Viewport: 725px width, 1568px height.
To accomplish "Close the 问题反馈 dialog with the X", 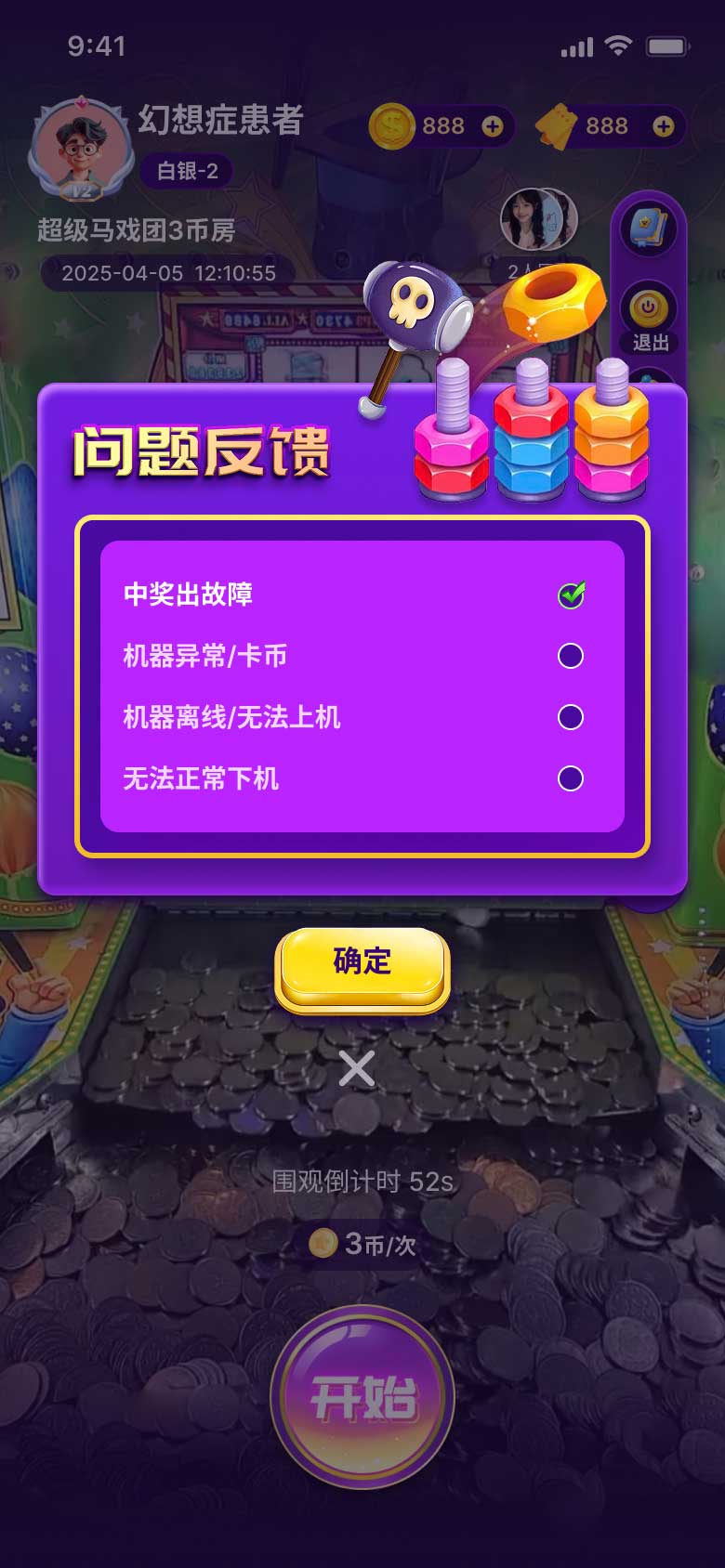I will (x=357, y=1069).
